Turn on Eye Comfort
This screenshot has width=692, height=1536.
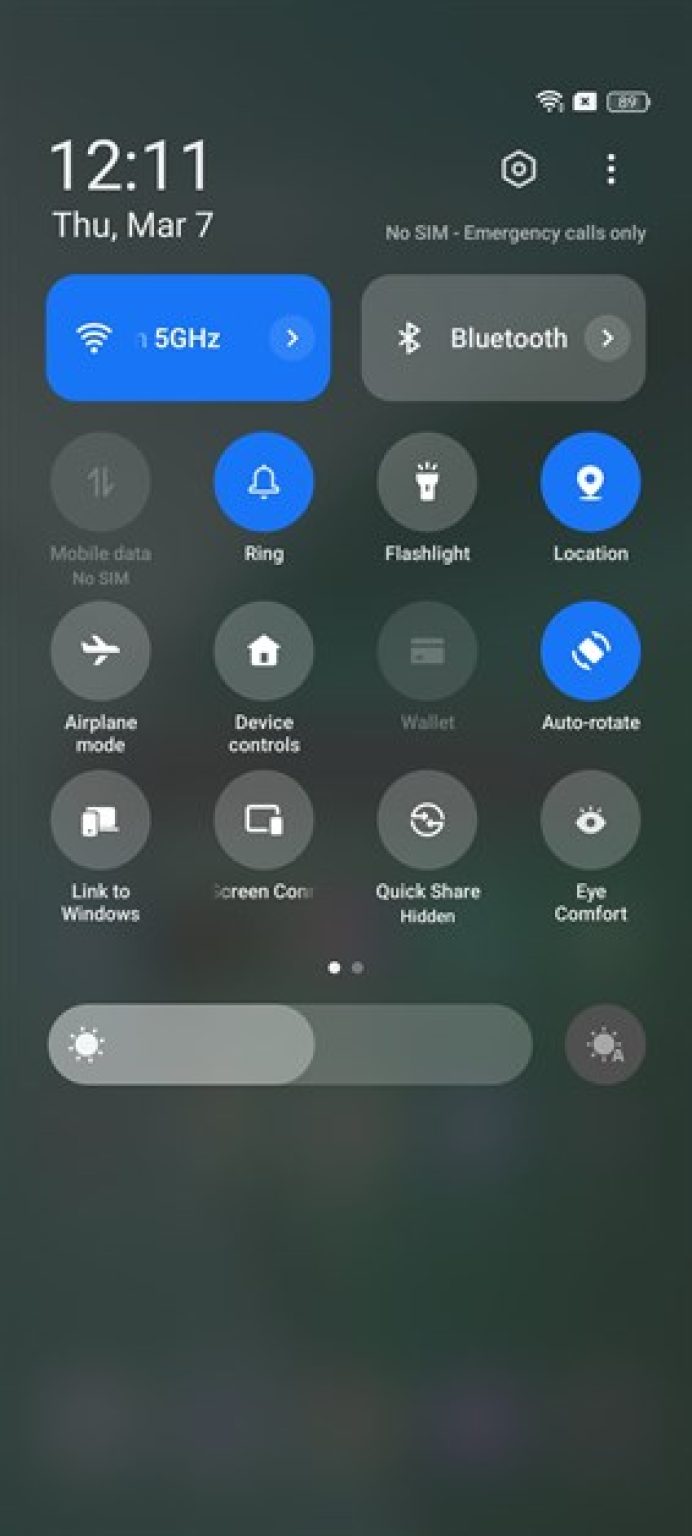pyautogui.click(x=591, y=820)
